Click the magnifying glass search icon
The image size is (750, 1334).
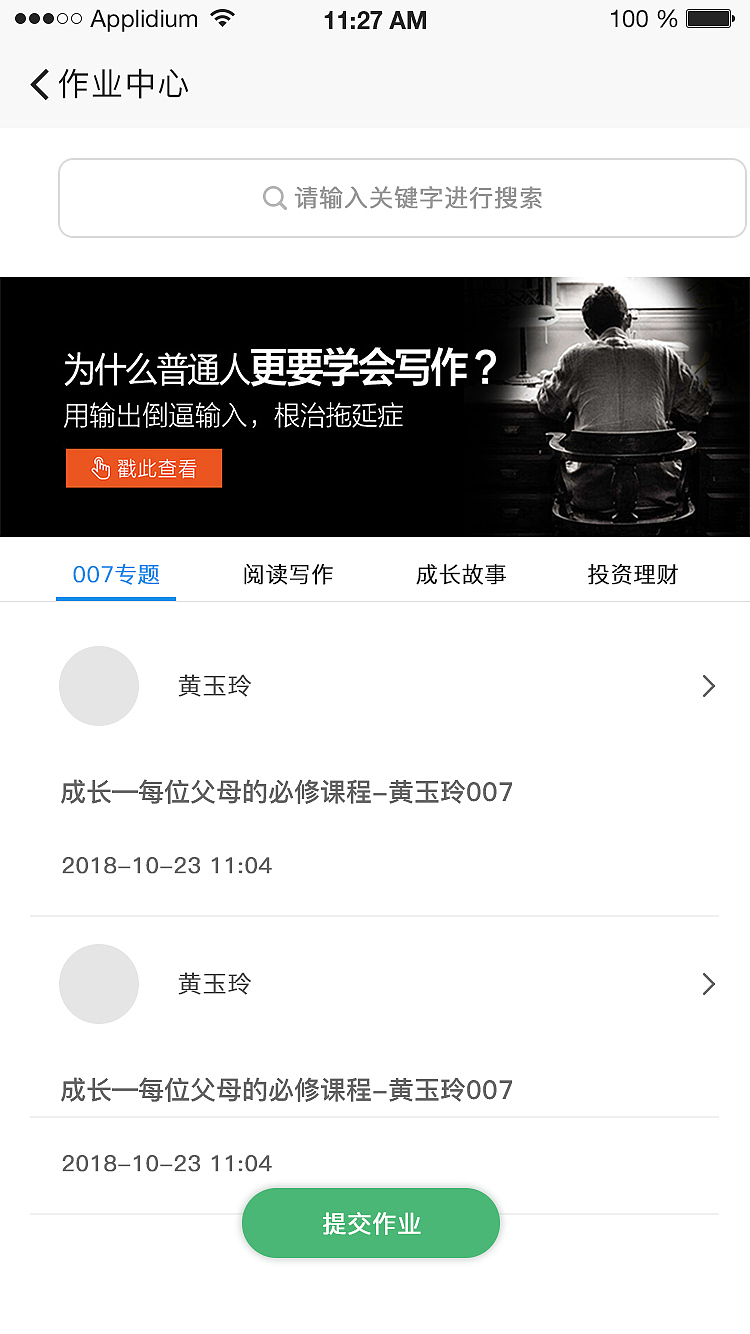pyautogui.click(x=273, y=197)
